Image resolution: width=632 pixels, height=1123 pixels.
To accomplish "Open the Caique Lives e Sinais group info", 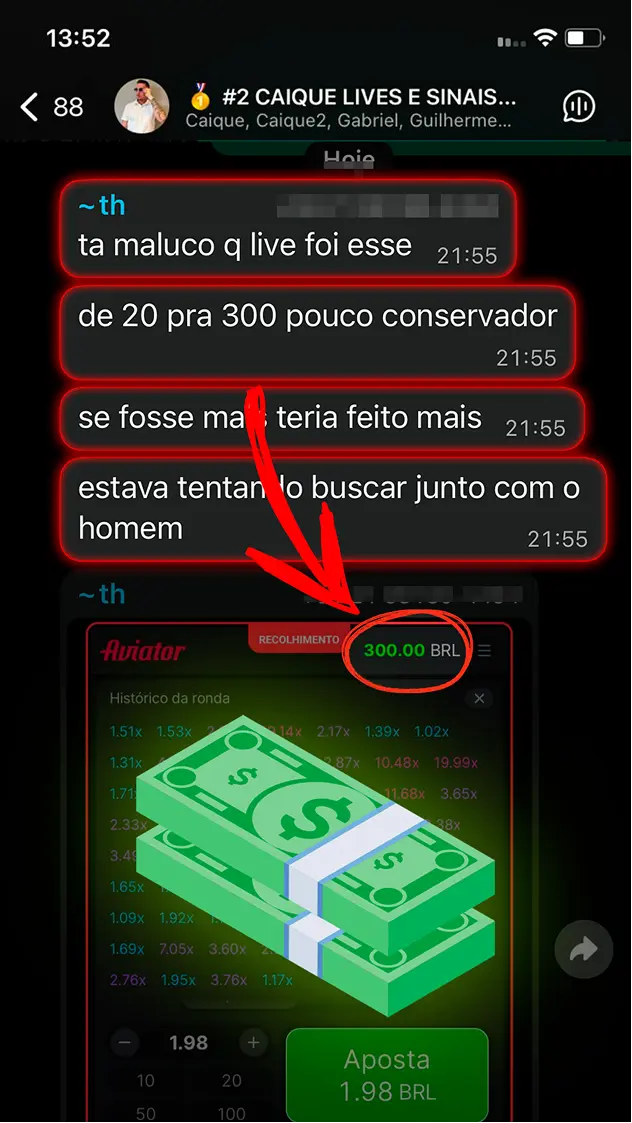I will [x=350, y=107].
